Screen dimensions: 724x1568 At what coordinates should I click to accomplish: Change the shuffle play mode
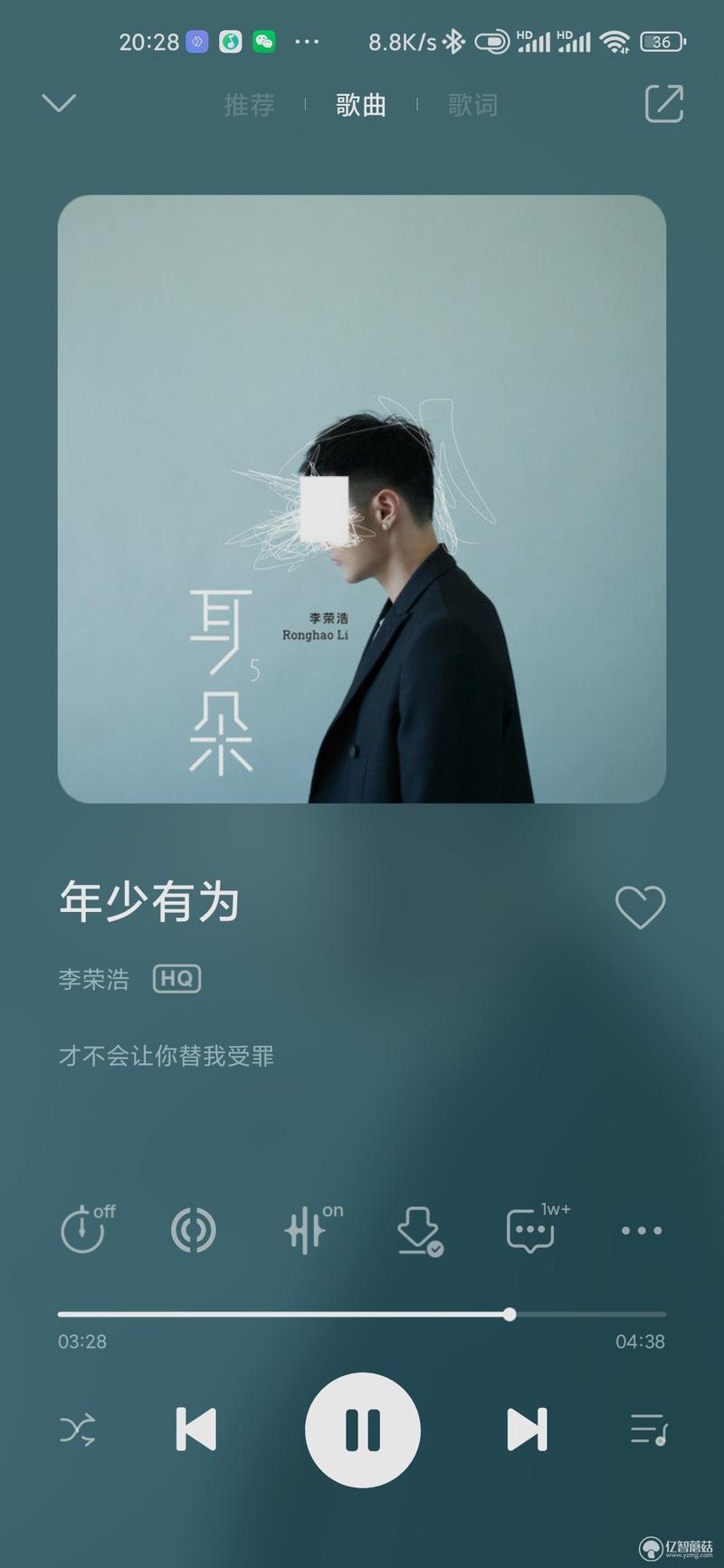coord(78,1430)
